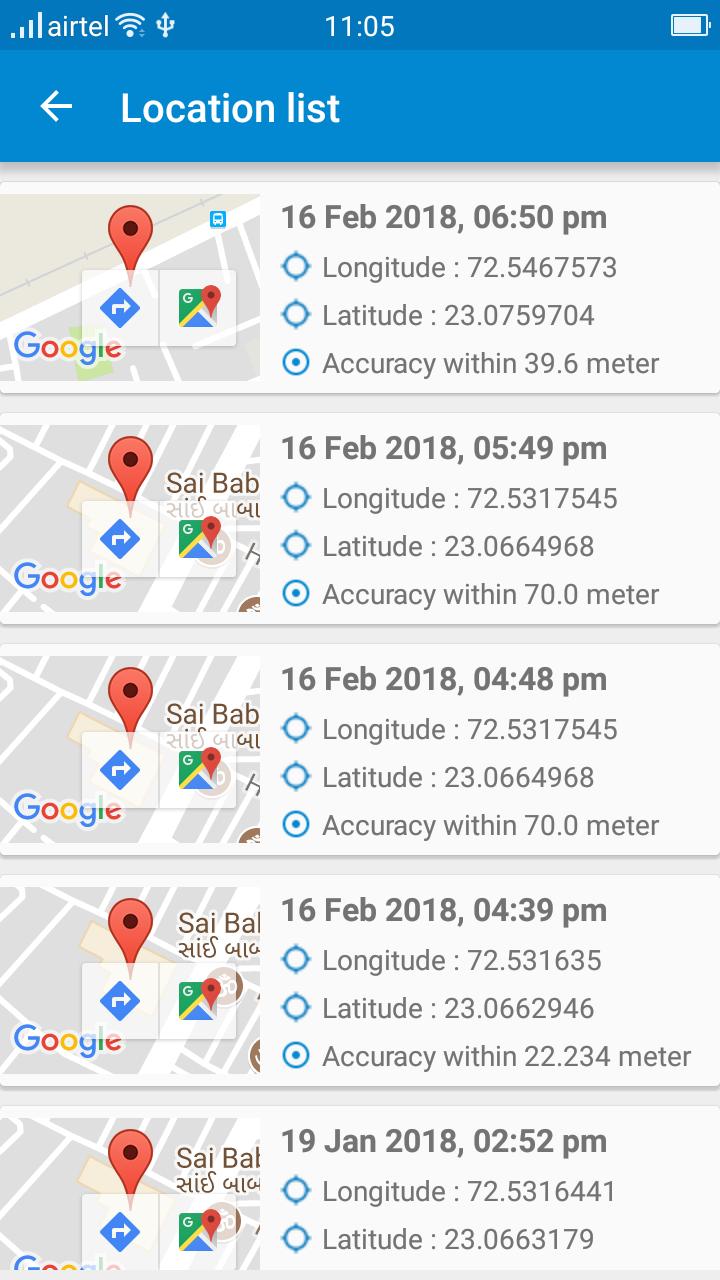Viewport: 720px width, 1280px height.
Task: Open 19 Jan 2018 location in Google Maps
Action: tap(198, 1232)
